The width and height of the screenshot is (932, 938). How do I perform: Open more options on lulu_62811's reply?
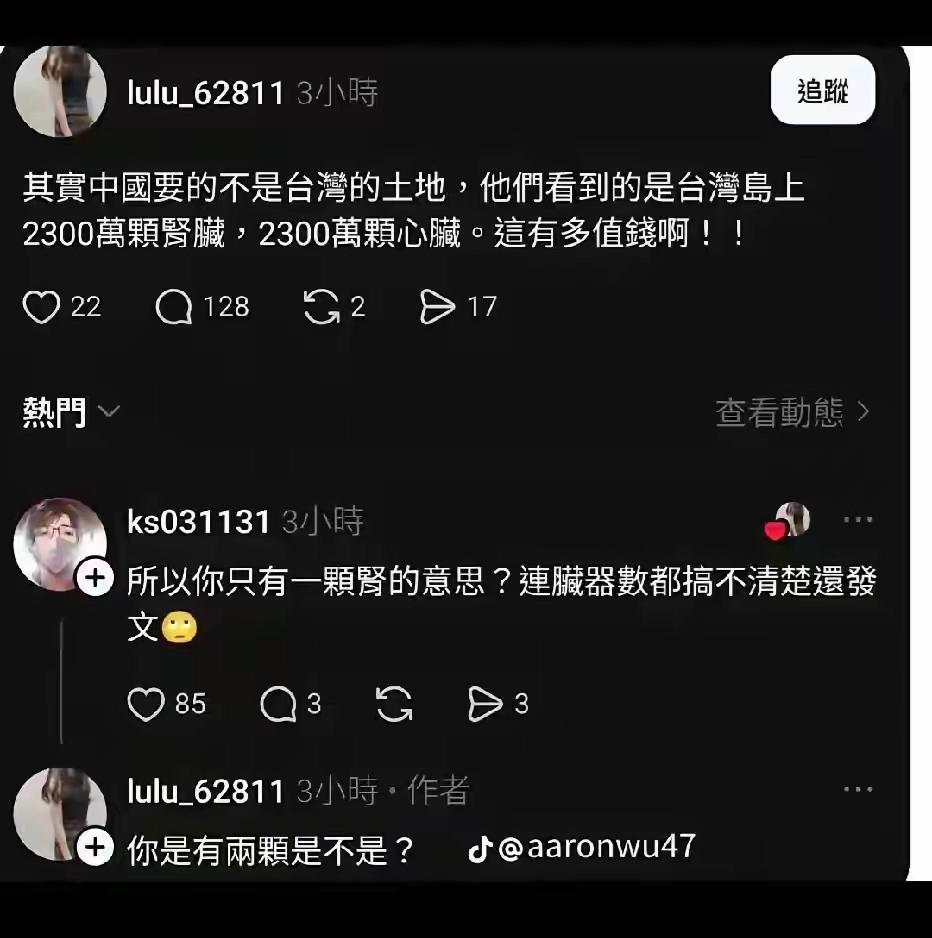click(858, 787)
